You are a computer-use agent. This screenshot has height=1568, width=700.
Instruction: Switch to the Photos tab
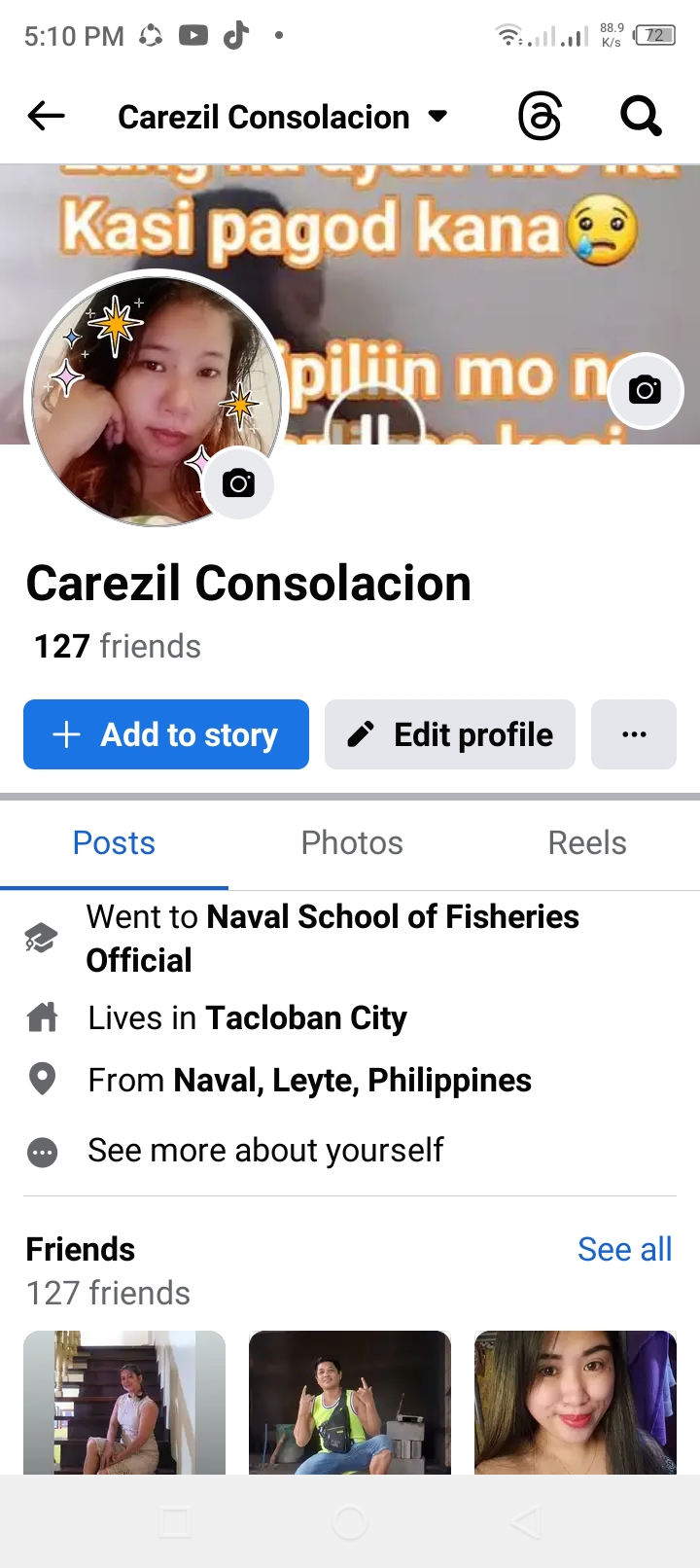point(352,842)
